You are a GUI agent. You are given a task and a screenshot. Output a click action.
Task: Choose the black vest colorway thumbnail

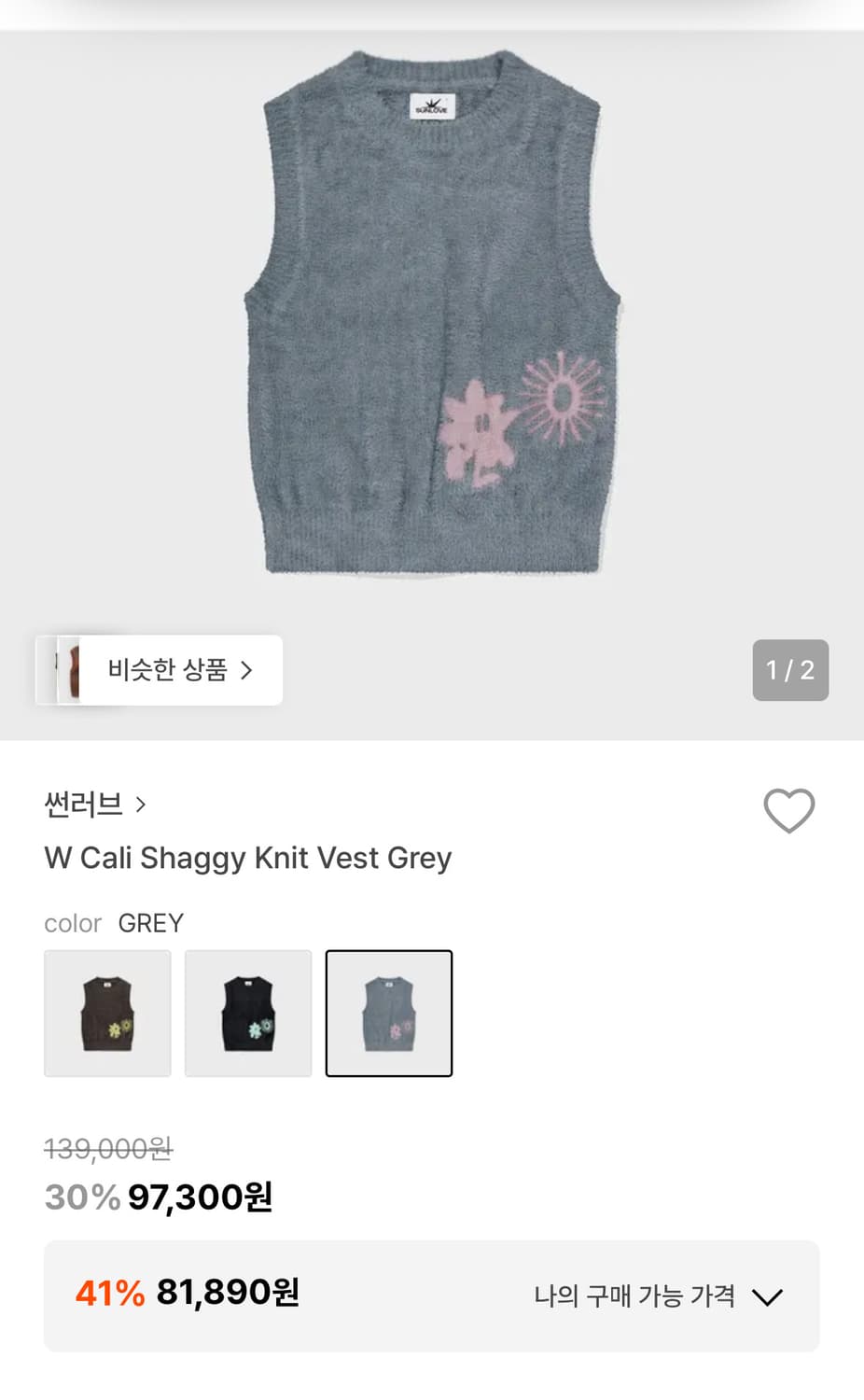point(247,1013)
